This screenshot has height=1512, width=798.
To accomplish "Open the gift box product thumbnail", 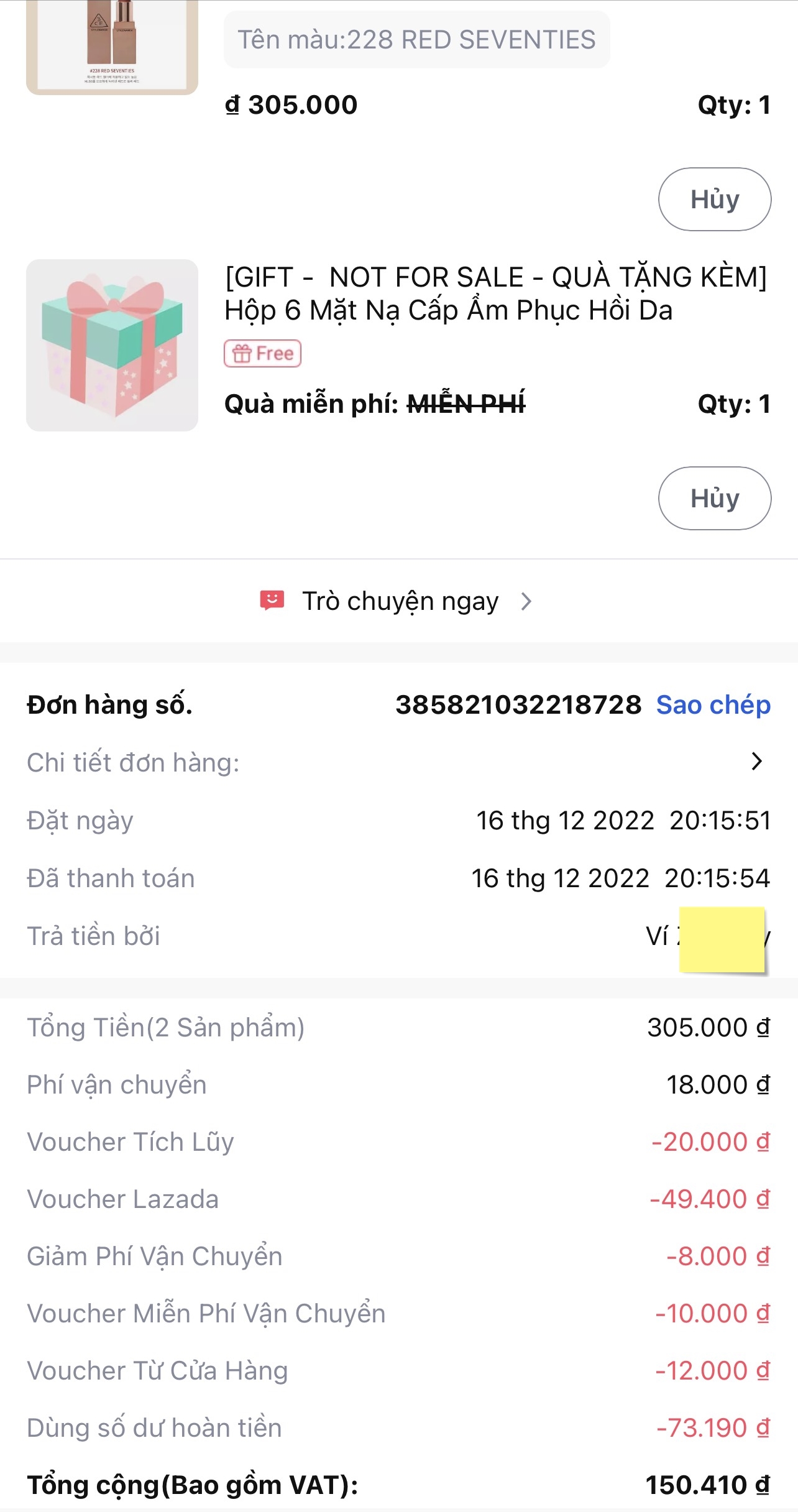I will (x=112, y=346).
